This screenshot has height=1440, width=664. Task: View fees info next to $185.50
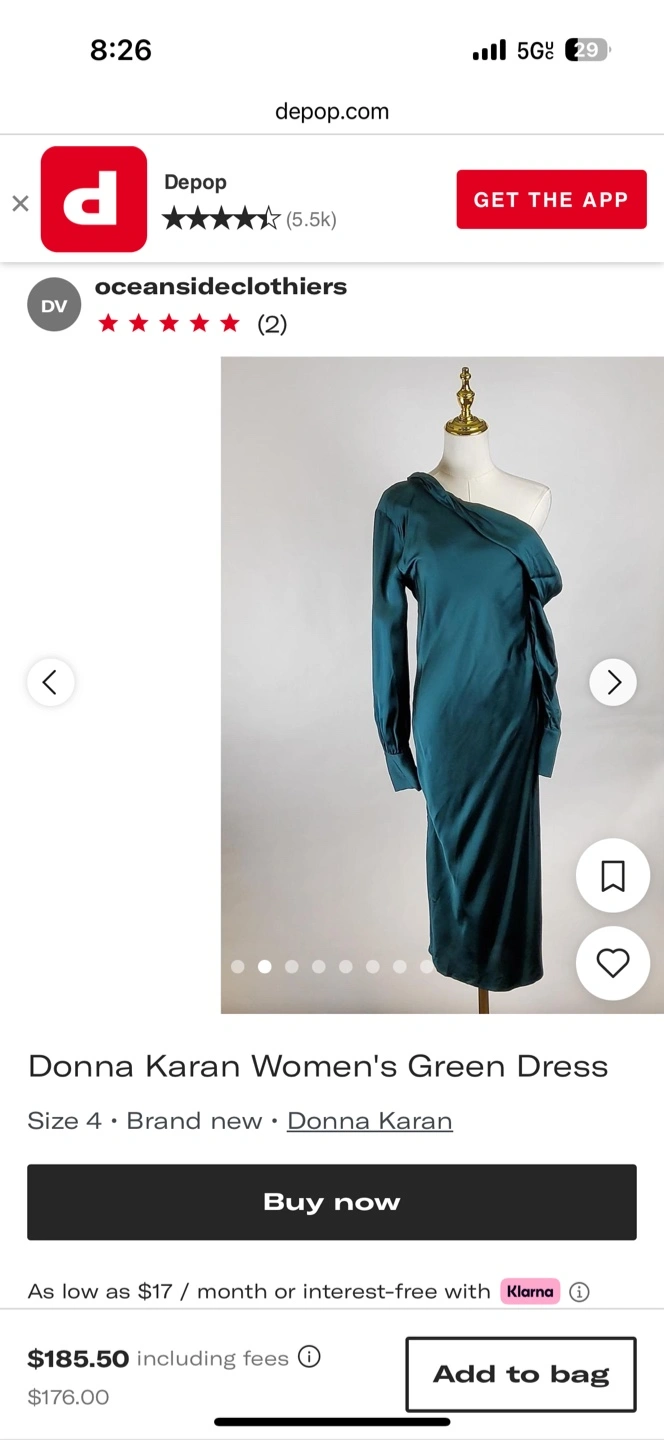[310, 1357]
